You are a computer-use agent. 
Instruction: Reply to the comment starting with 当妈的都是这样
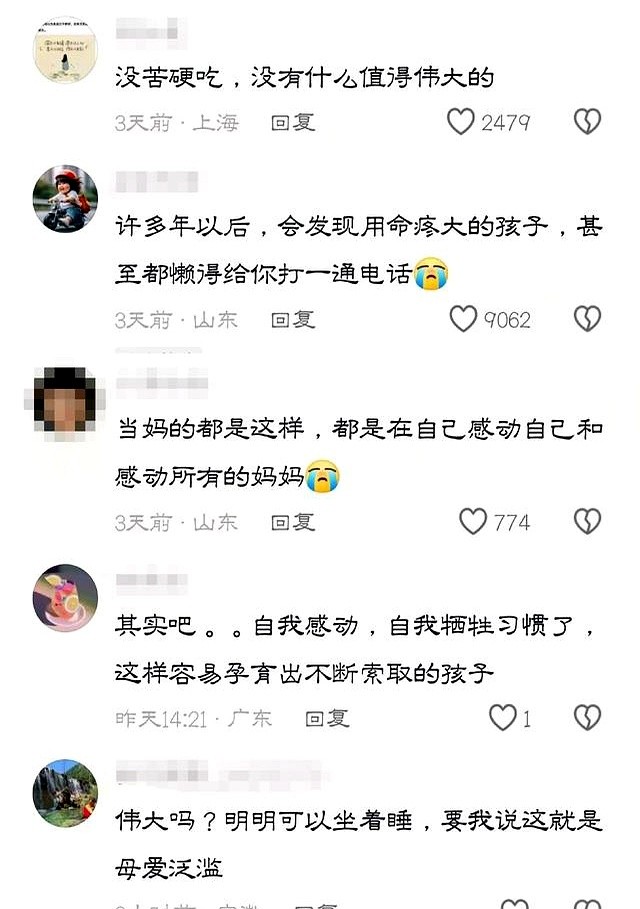293,522
